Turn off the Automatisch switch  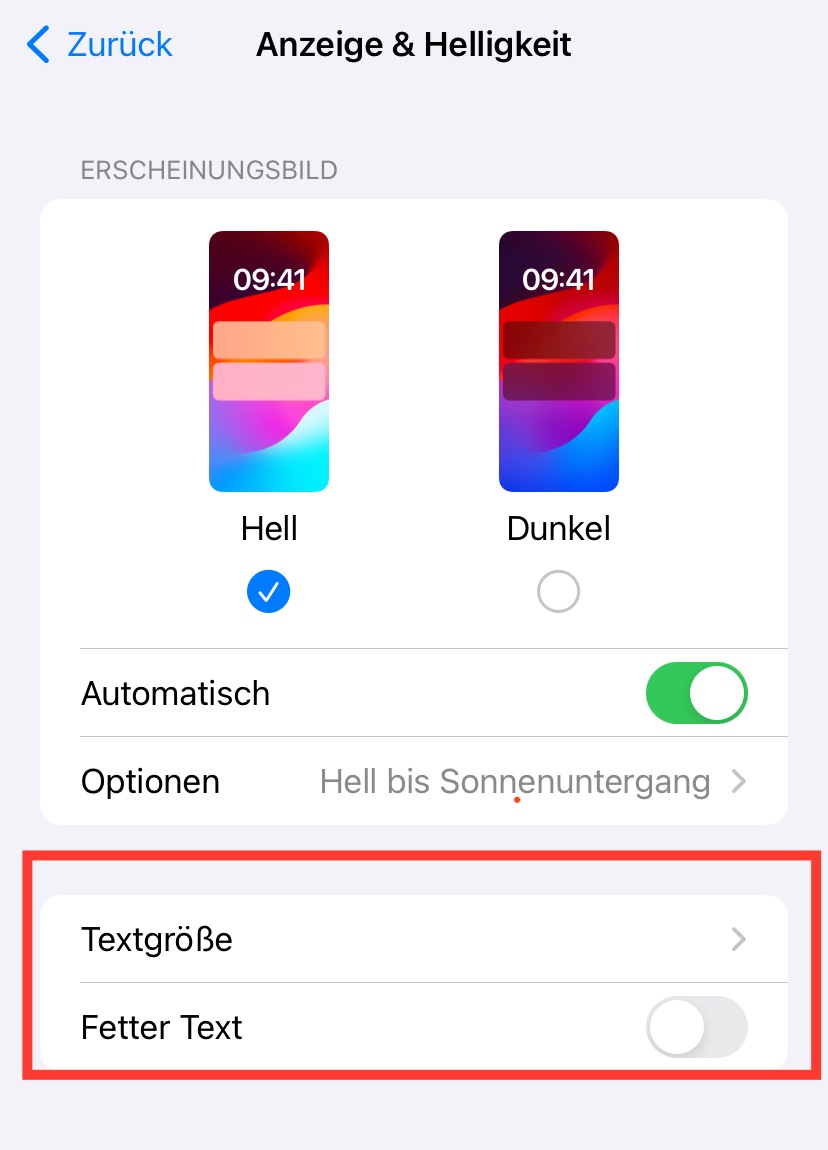click(x=697, y=693)
